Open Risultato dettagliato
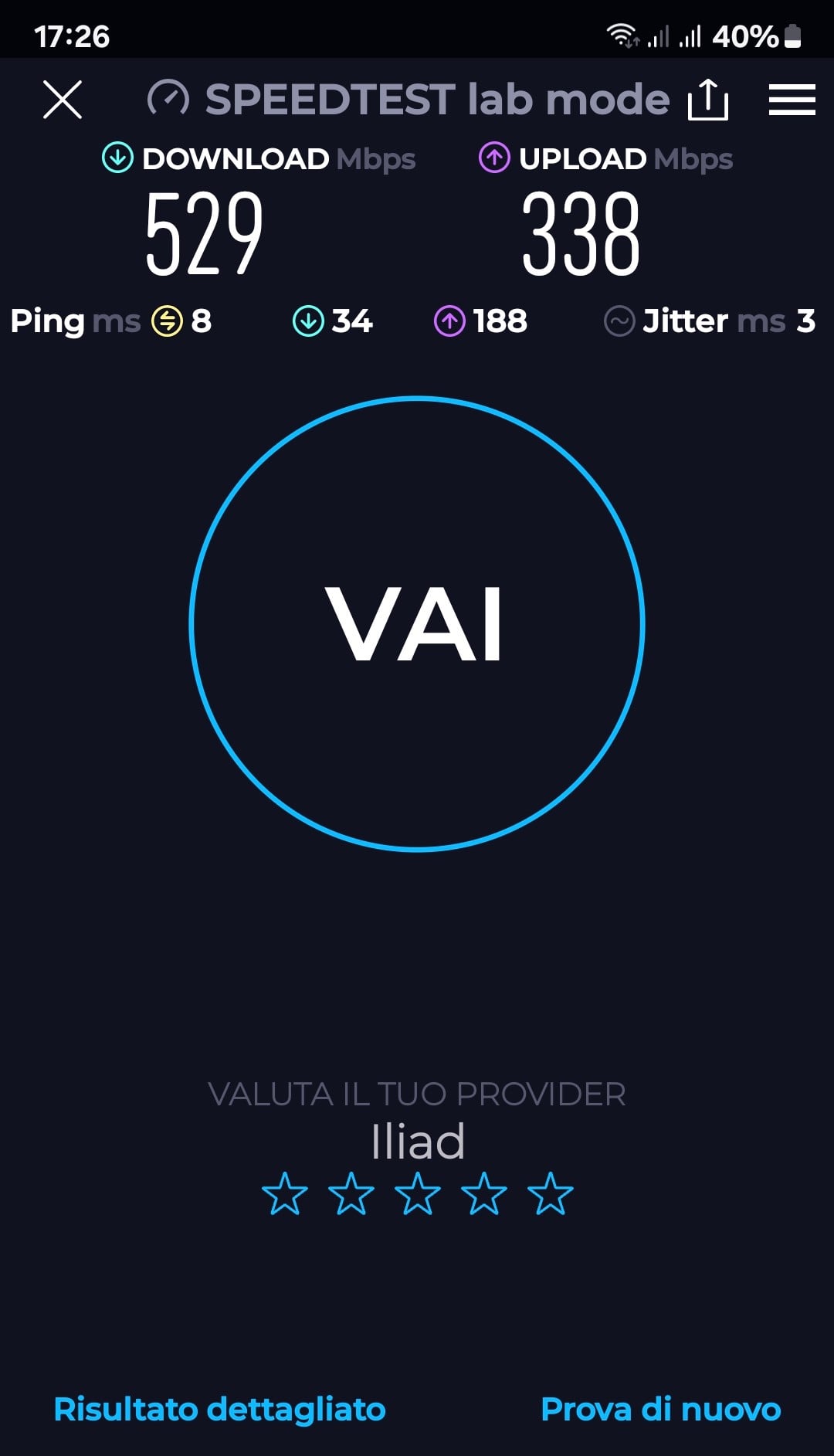 click(x=220, y=1410)
